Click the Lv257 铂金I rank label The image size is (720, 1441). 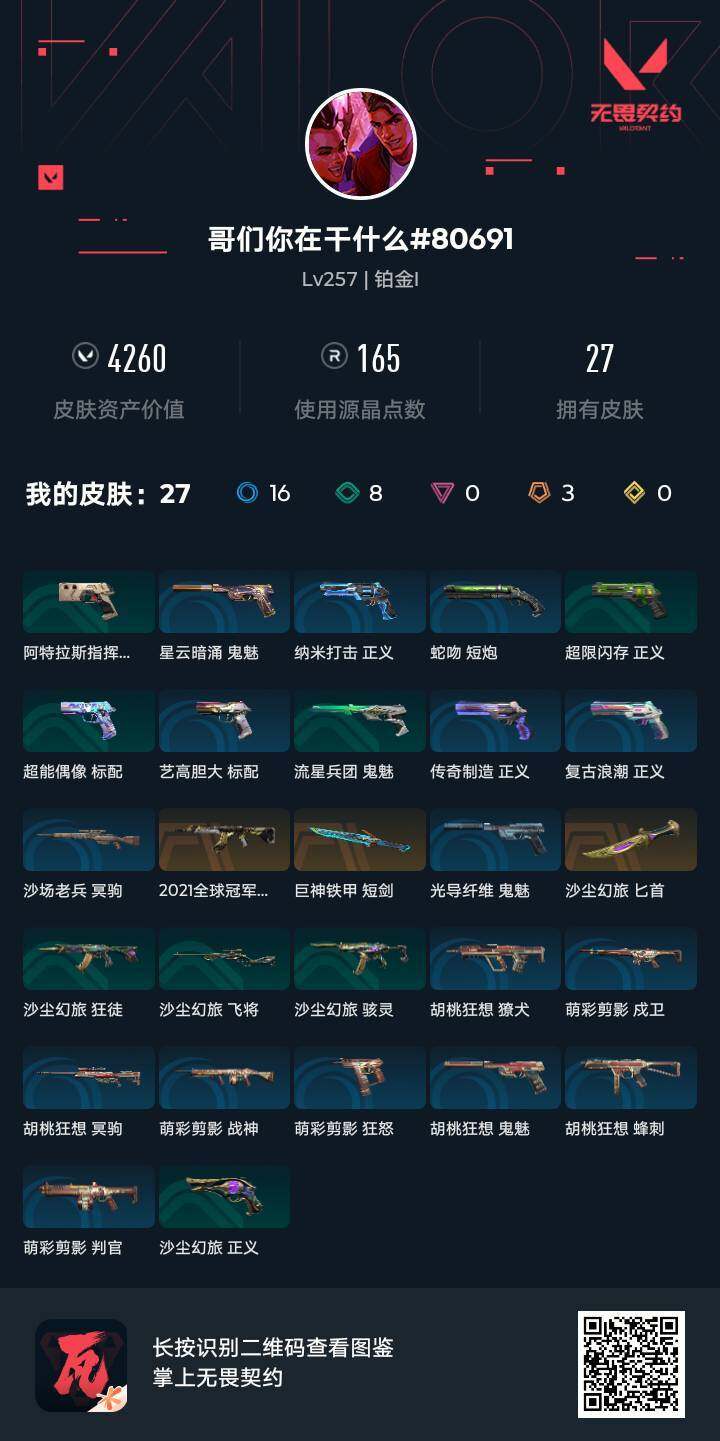pos(358,280)
